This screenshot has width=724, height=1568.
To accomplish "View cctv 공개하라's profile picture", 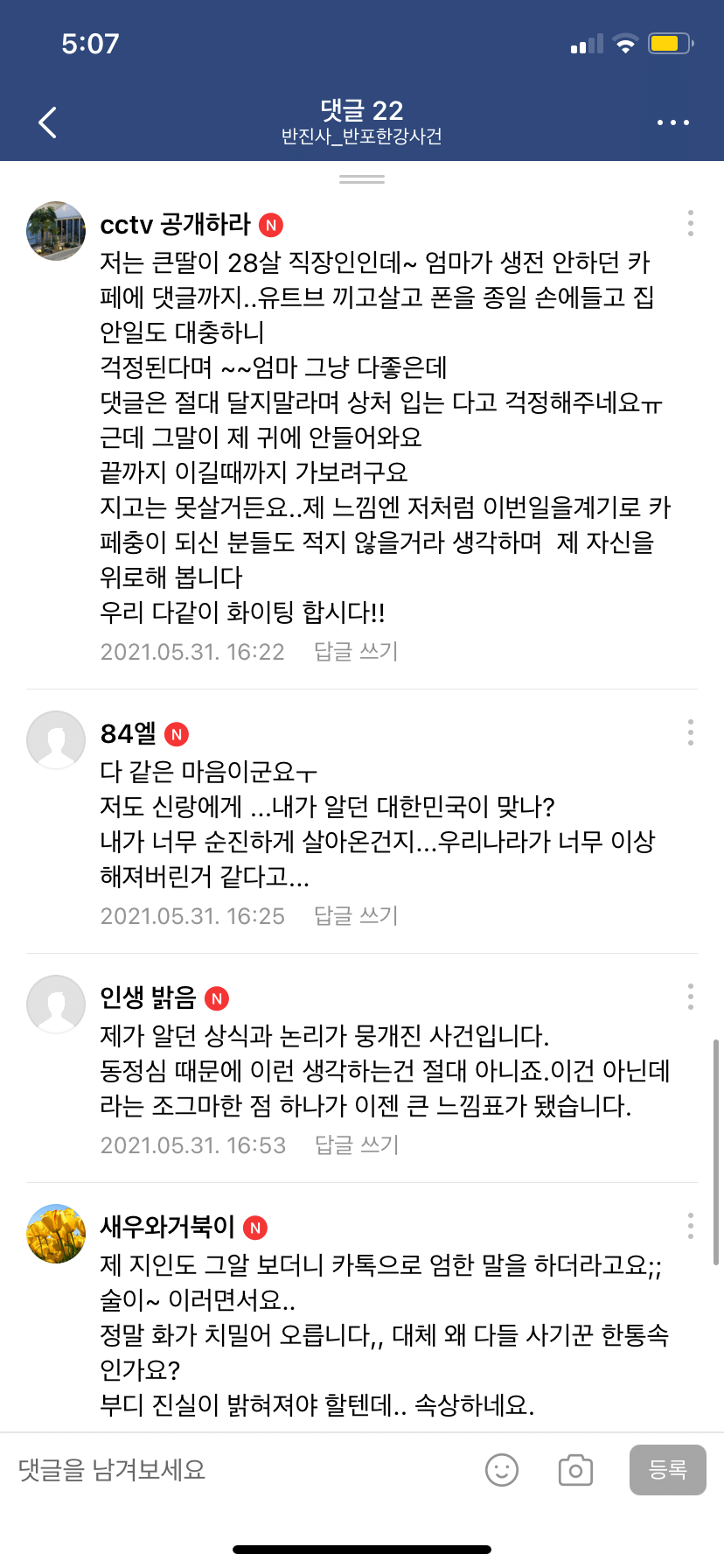I will [x=56, y=231].
